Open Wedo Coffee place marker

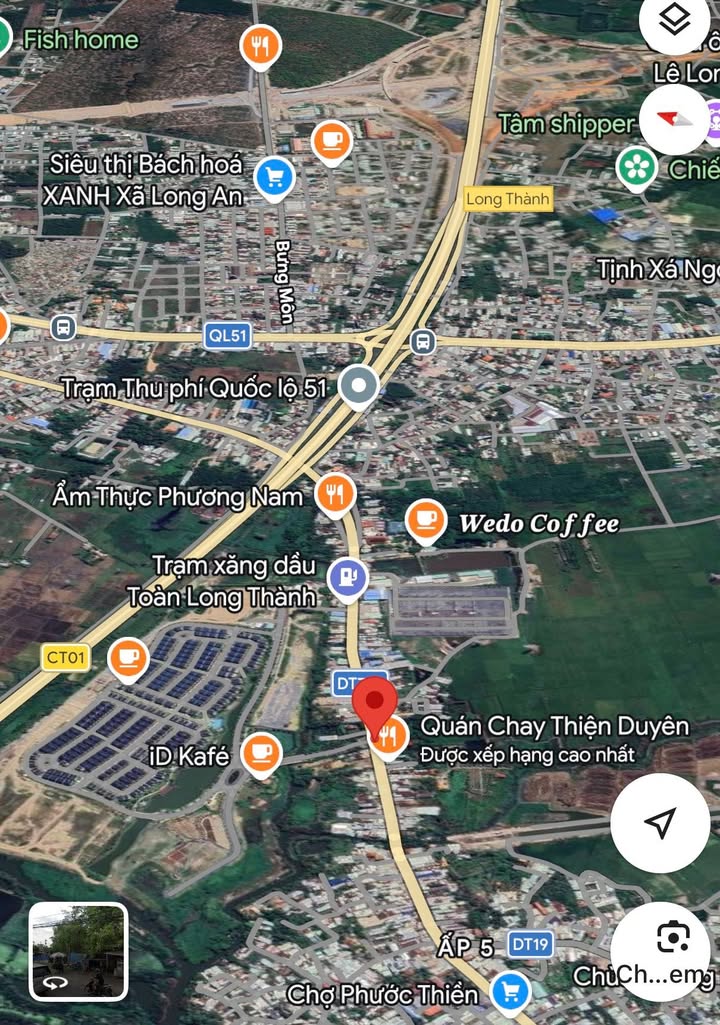coord(427,520)
